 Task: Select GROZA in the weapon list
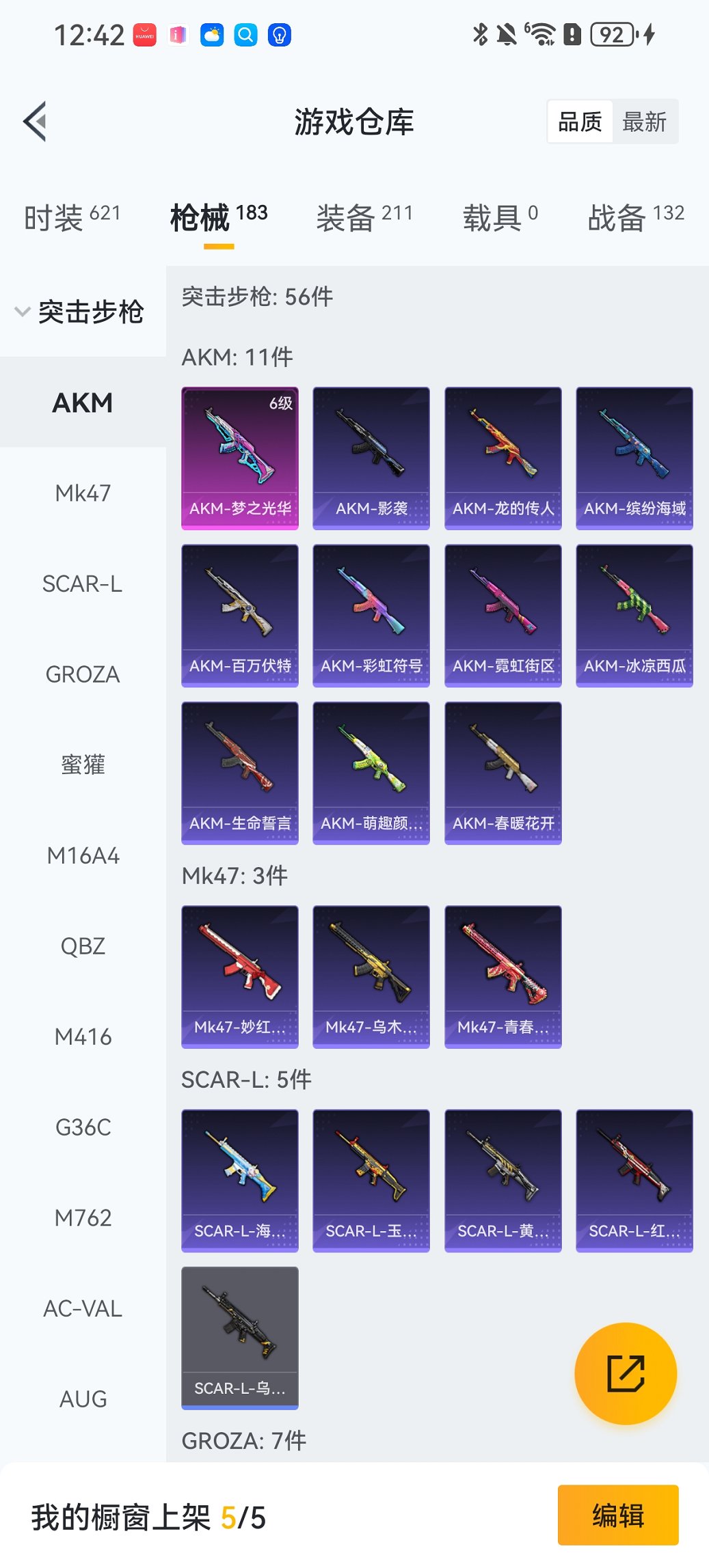83,674
